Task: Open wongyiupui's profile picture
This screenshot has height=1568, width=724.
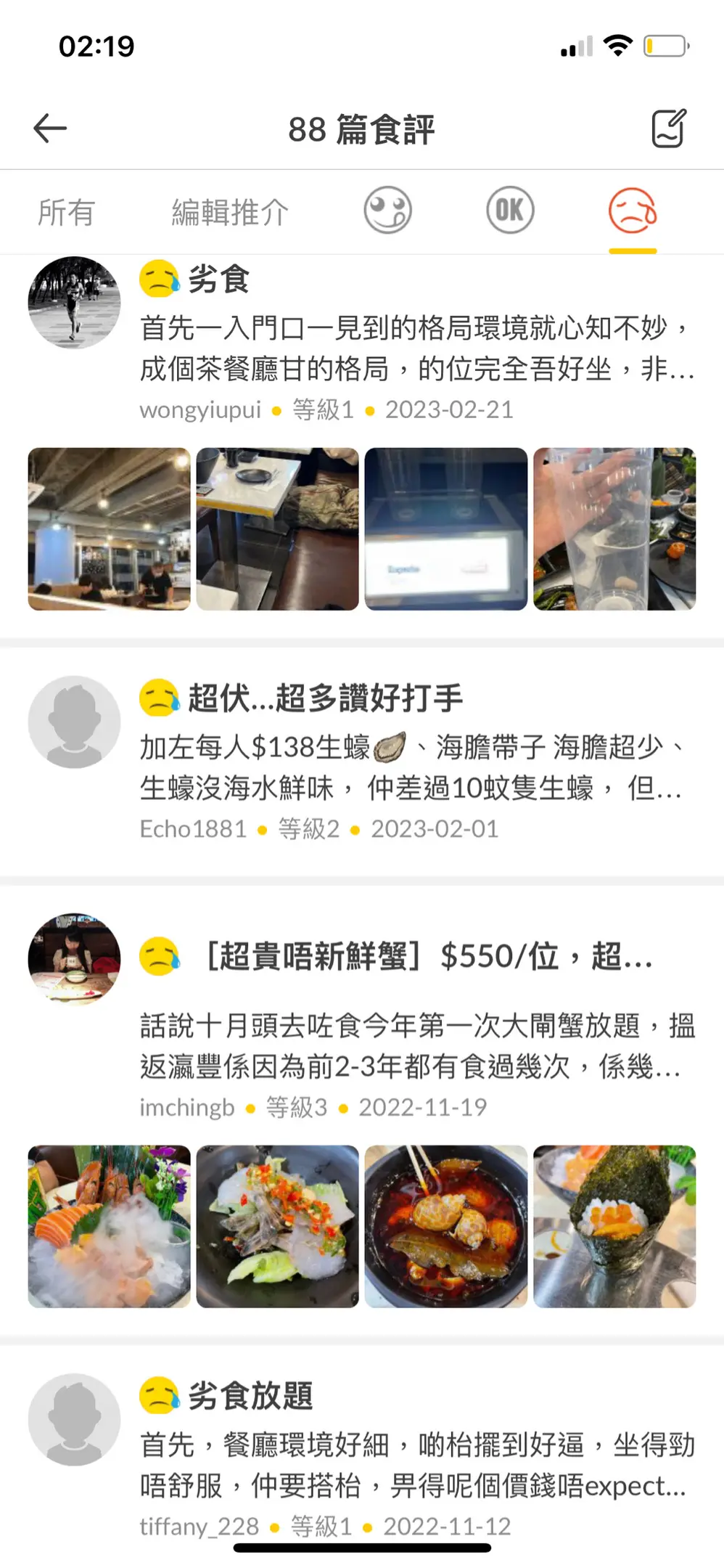Action: (74, 302)
